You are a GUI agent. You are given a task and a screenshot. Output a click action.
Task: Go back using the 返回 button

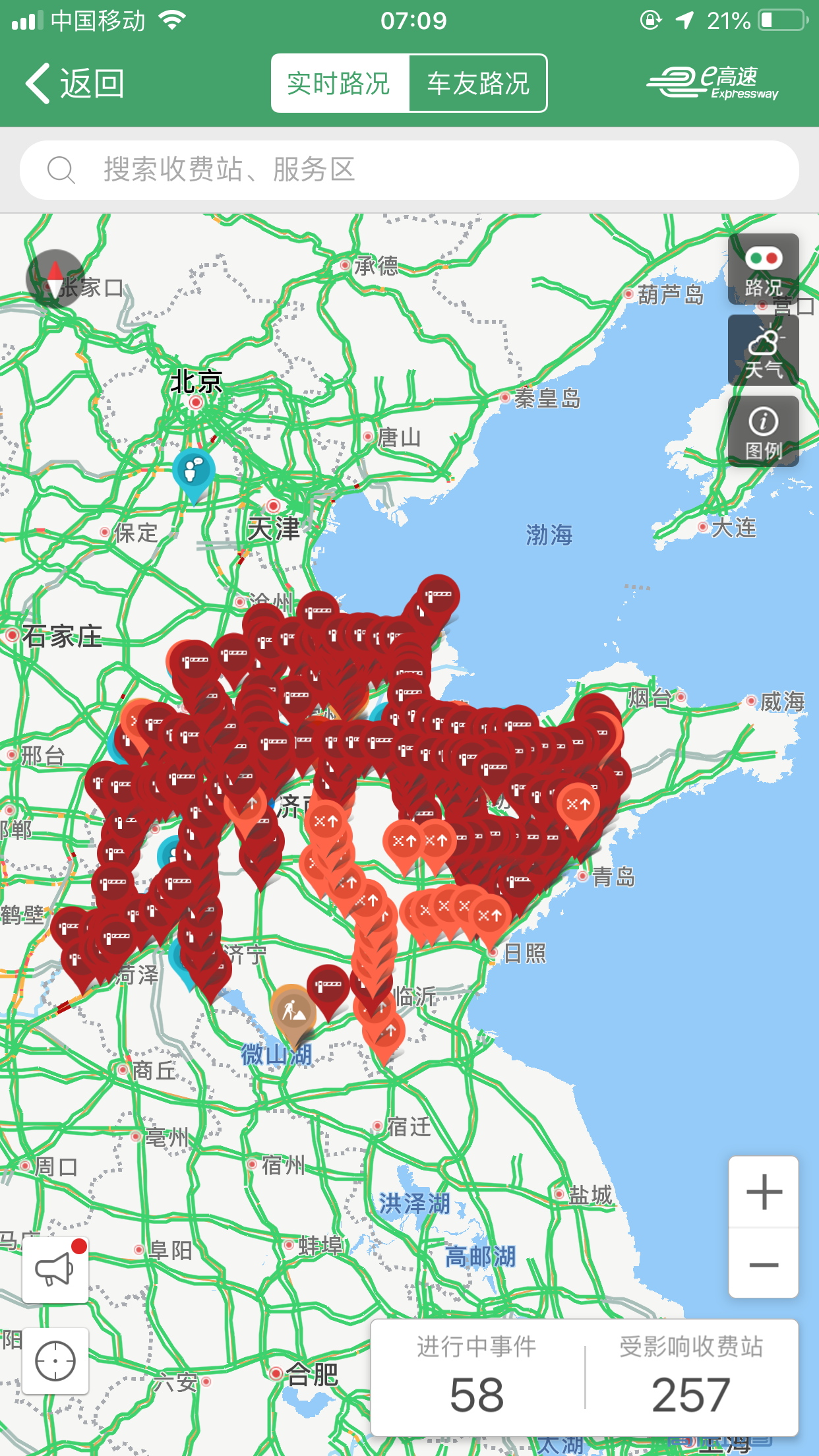point(75,84)
